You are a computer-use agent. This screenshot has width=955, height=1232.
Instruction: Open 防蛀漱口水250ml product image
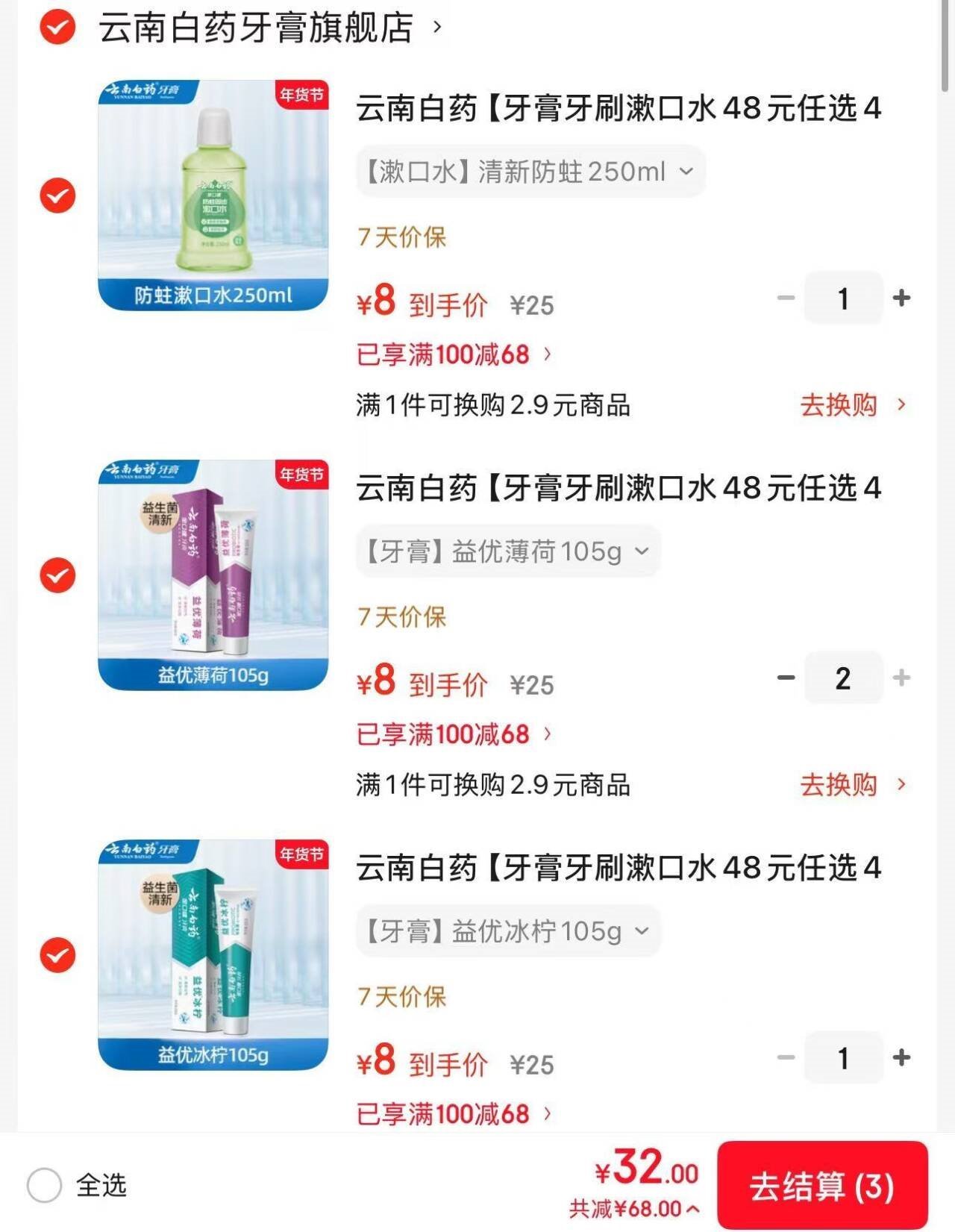[x=213, y=196]
